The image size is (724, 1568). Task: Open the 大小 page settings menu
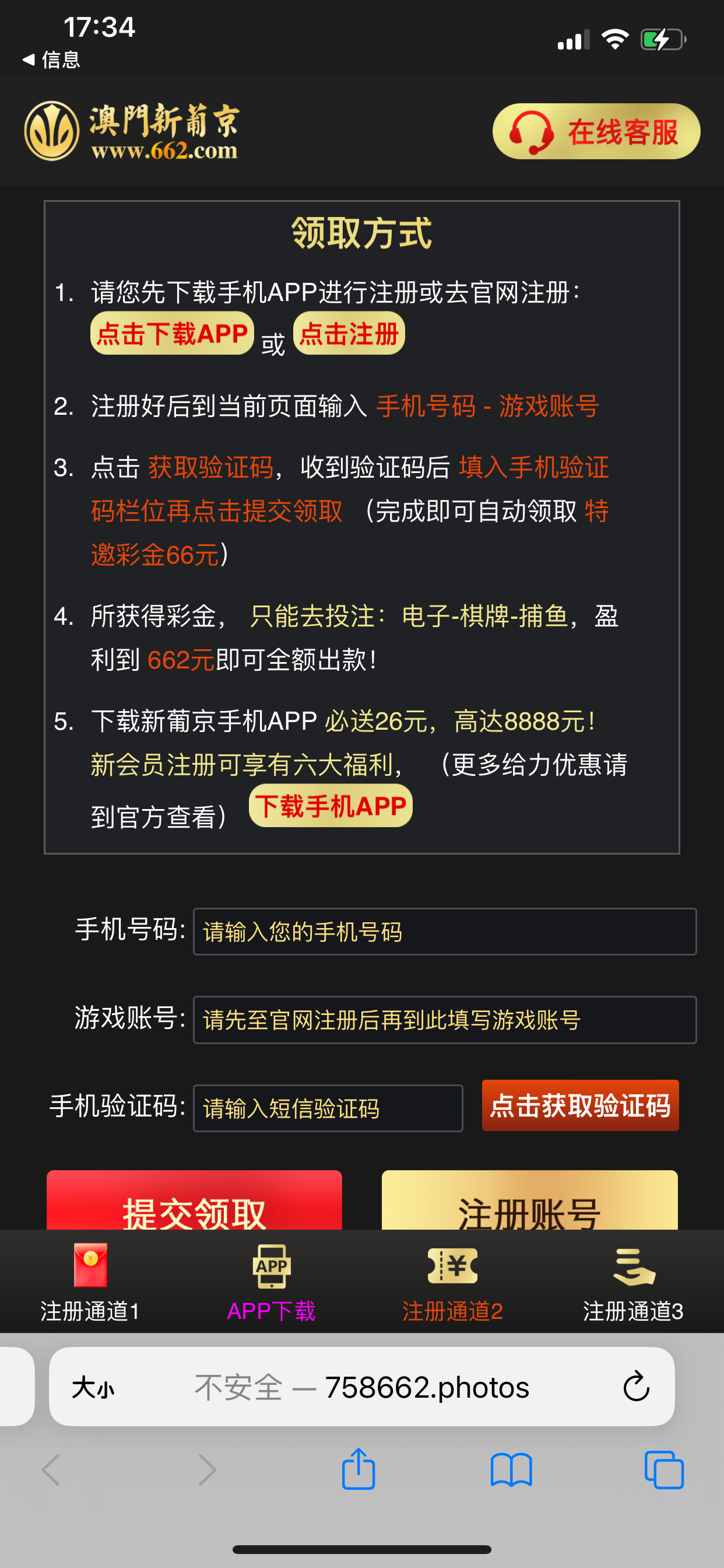coord(93,1388)
